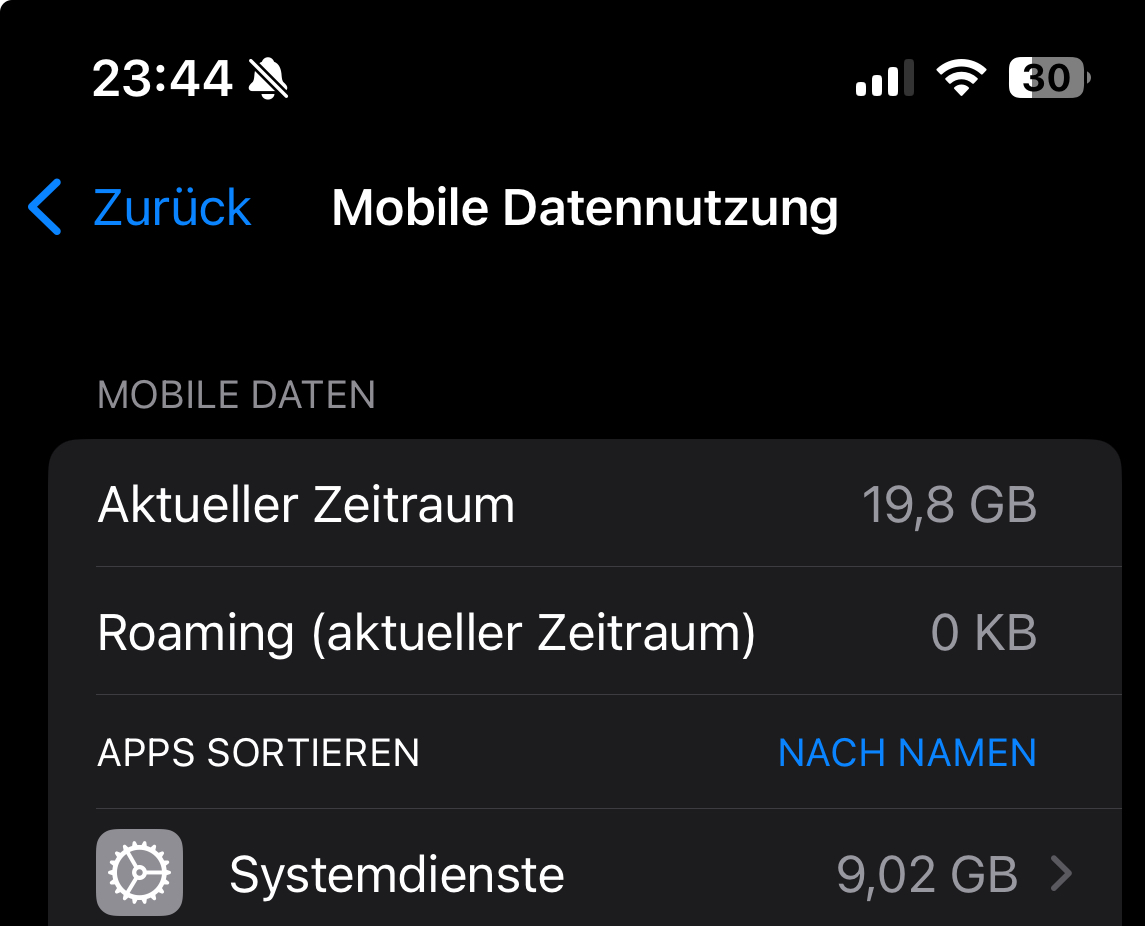Open the Systemdienste data usage row
The width and height of the screenshot is (1145, 926).
[584, 874]
